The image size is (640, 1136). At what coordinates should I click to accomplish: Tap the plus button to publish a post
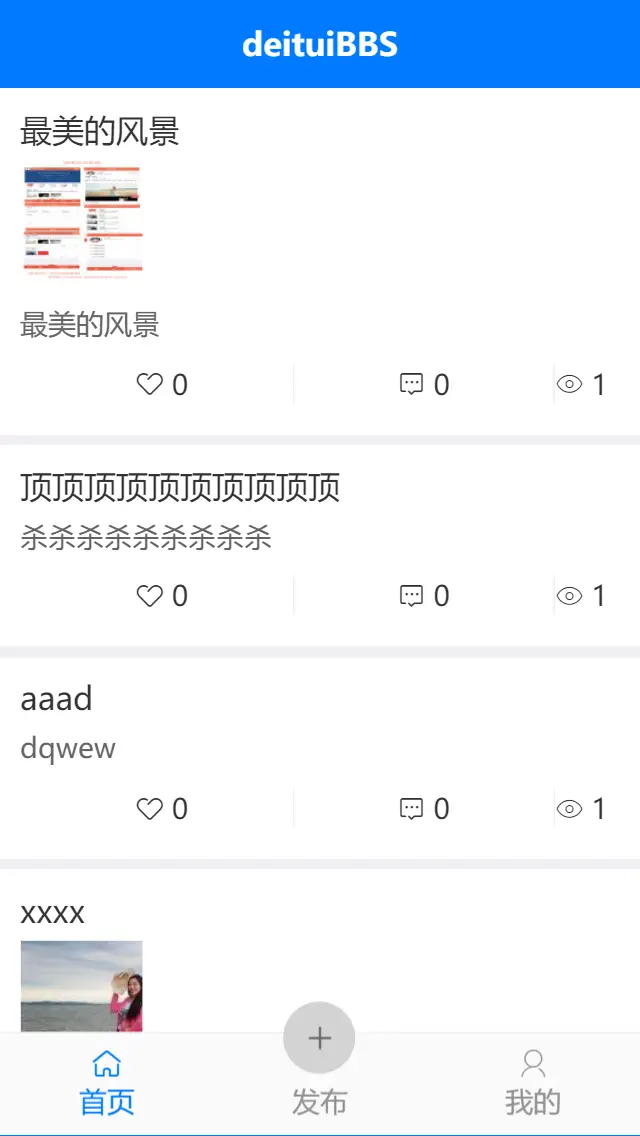(x=319, y=1037)
